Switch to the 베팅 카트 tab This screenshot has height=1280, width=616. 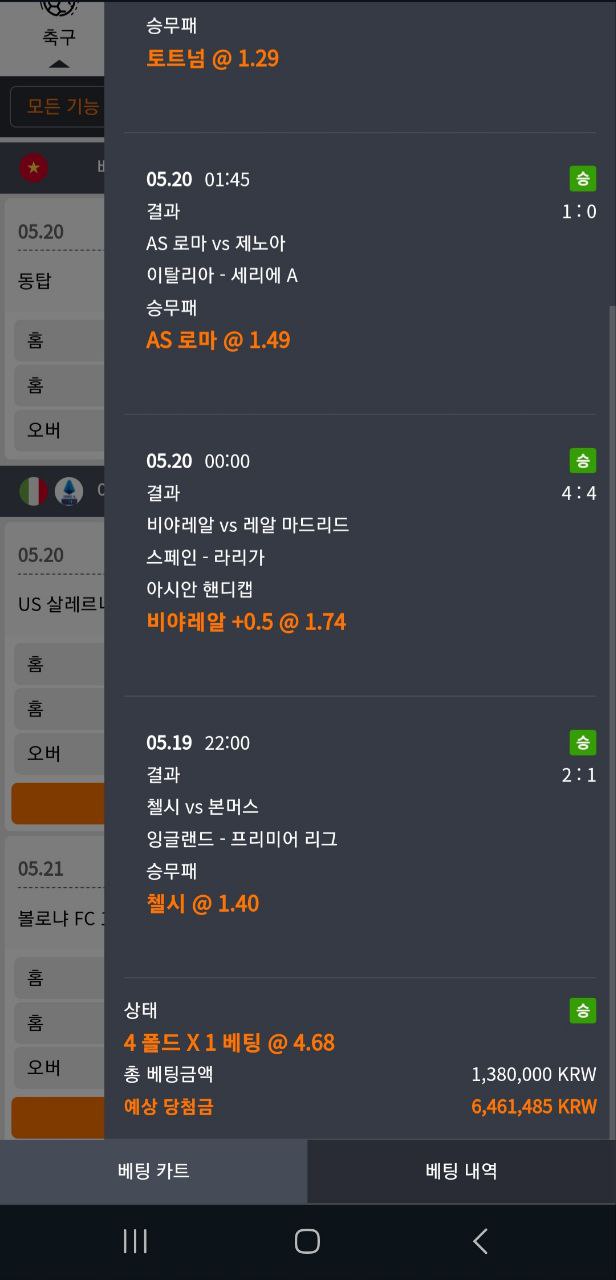153,1171
